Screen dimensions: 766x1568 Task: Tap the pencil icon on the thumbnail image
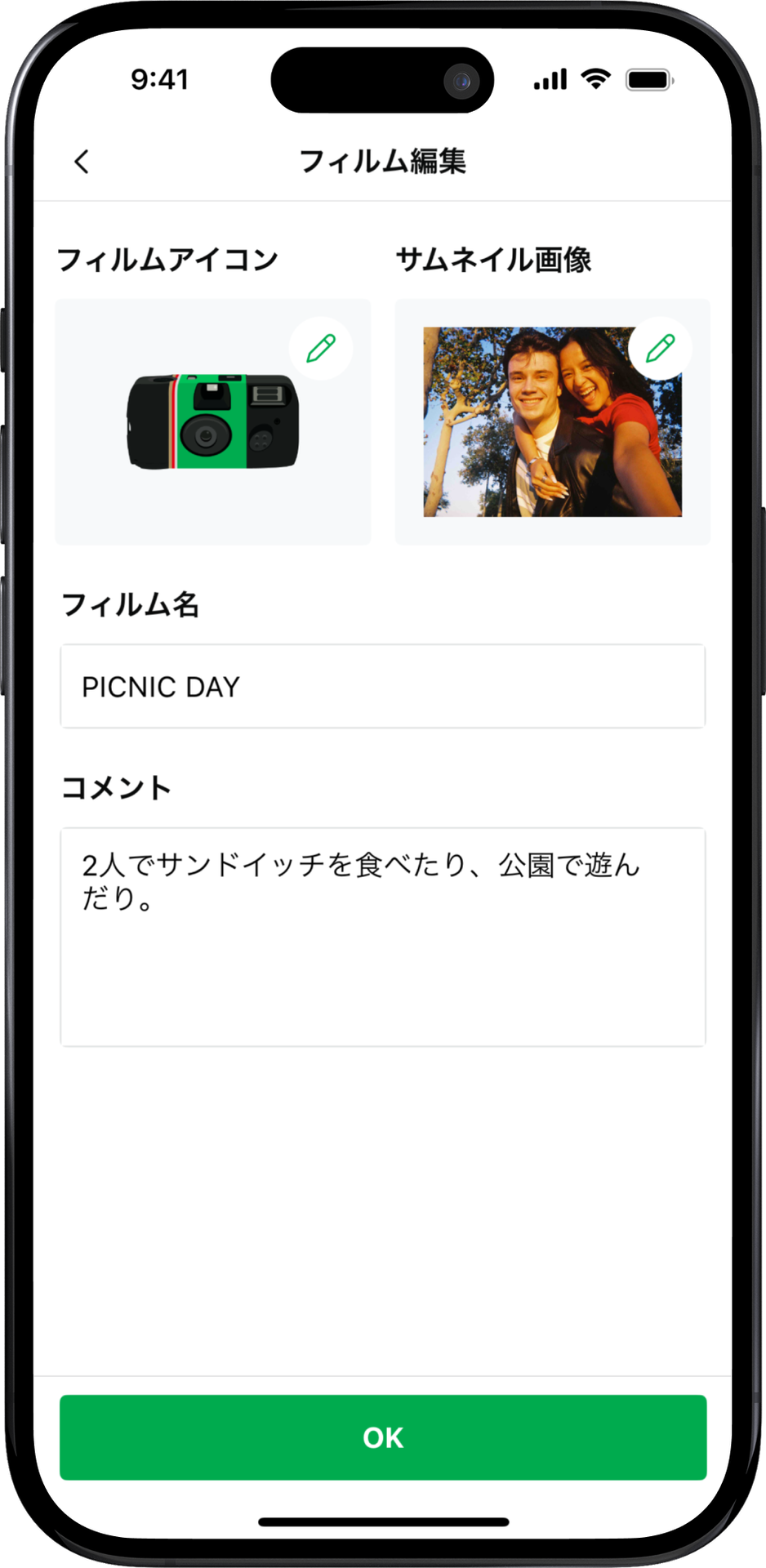click(659, 348)
